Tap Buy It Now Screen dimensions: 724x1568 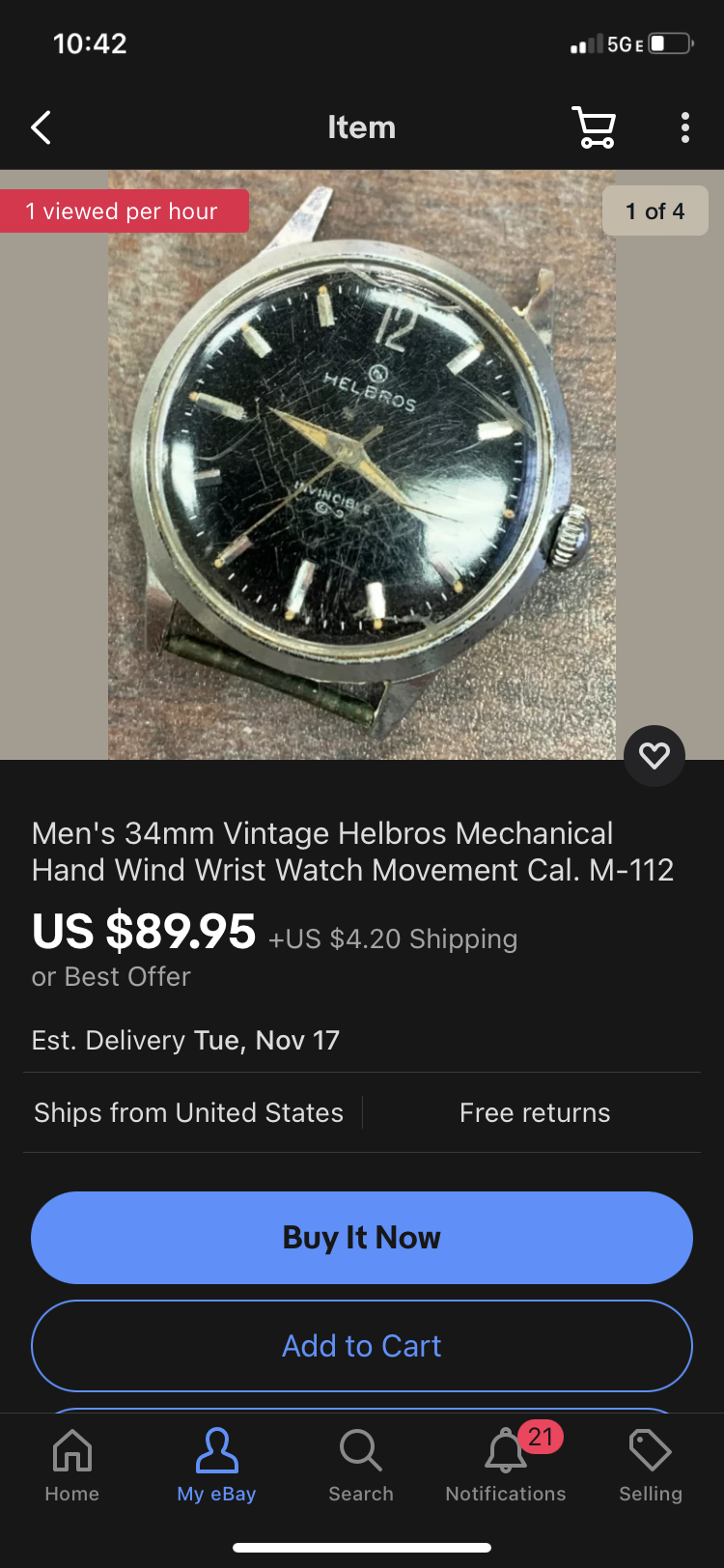tap(362, 1237)
